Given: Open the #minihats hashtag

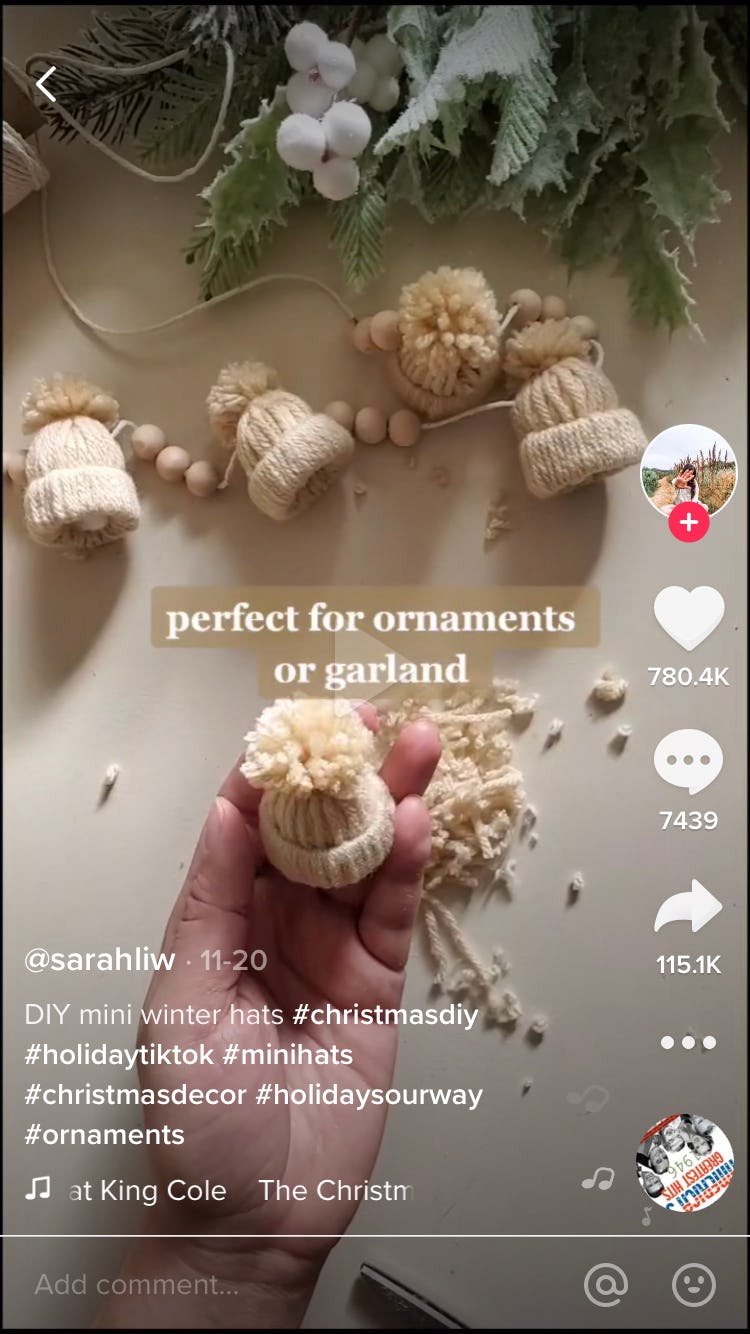Looking at the screenshot, I should click(288, 1055).
